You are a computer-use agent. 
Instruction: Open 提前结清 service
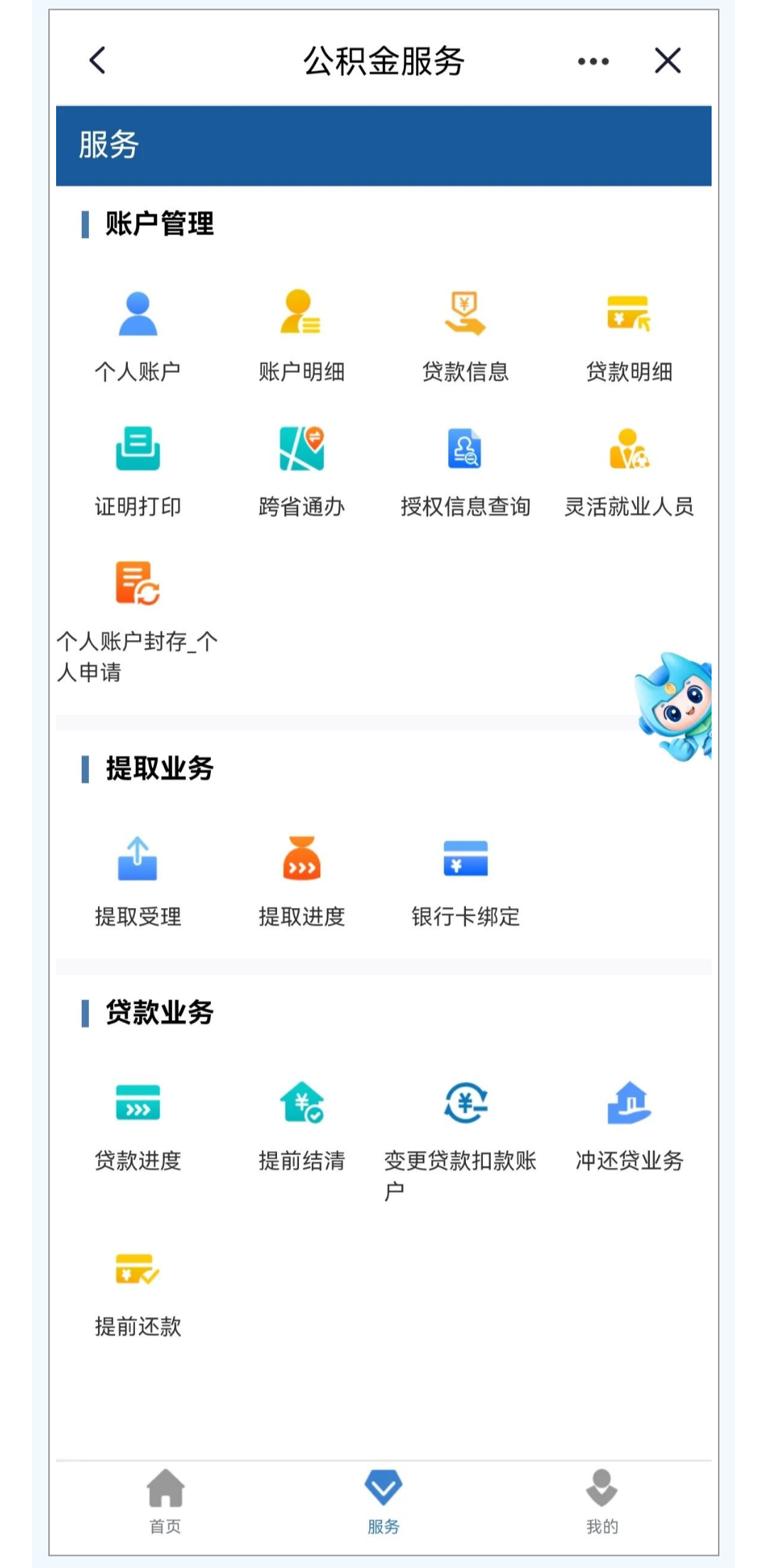[x=301, y=1124]
